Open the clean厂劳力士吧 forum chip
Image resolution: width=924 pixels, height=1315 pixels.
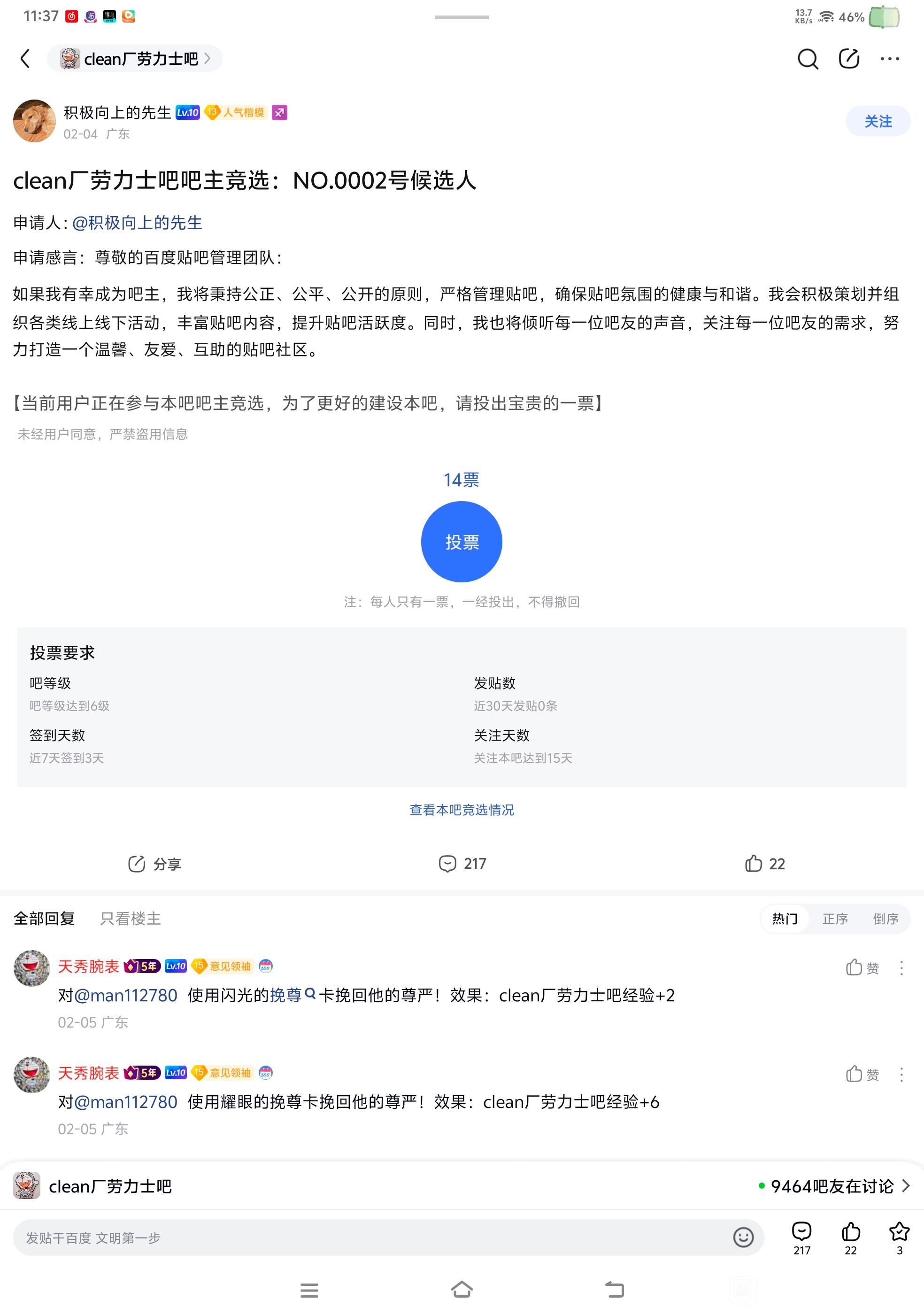pyautogui.click(x=135, y=58)
